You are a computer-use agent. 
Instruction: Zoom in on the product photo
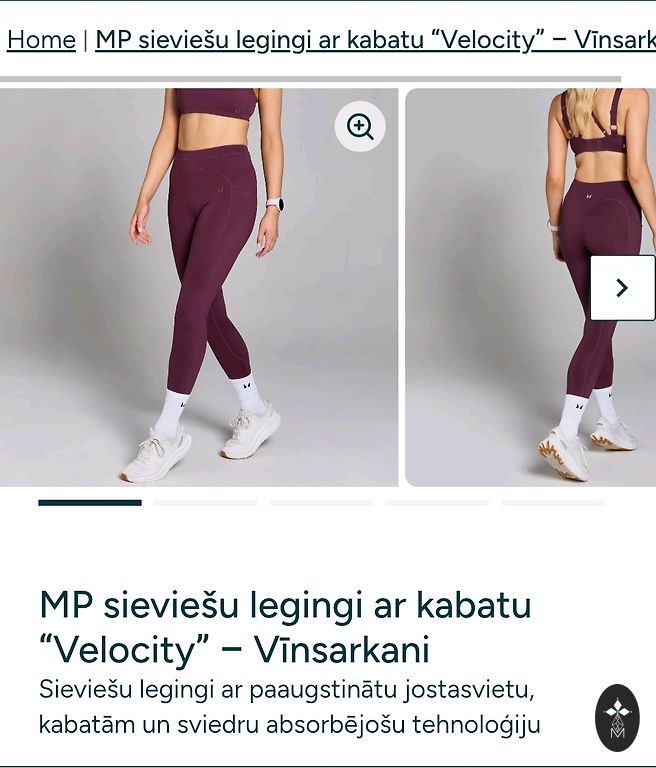pos(360,126)
